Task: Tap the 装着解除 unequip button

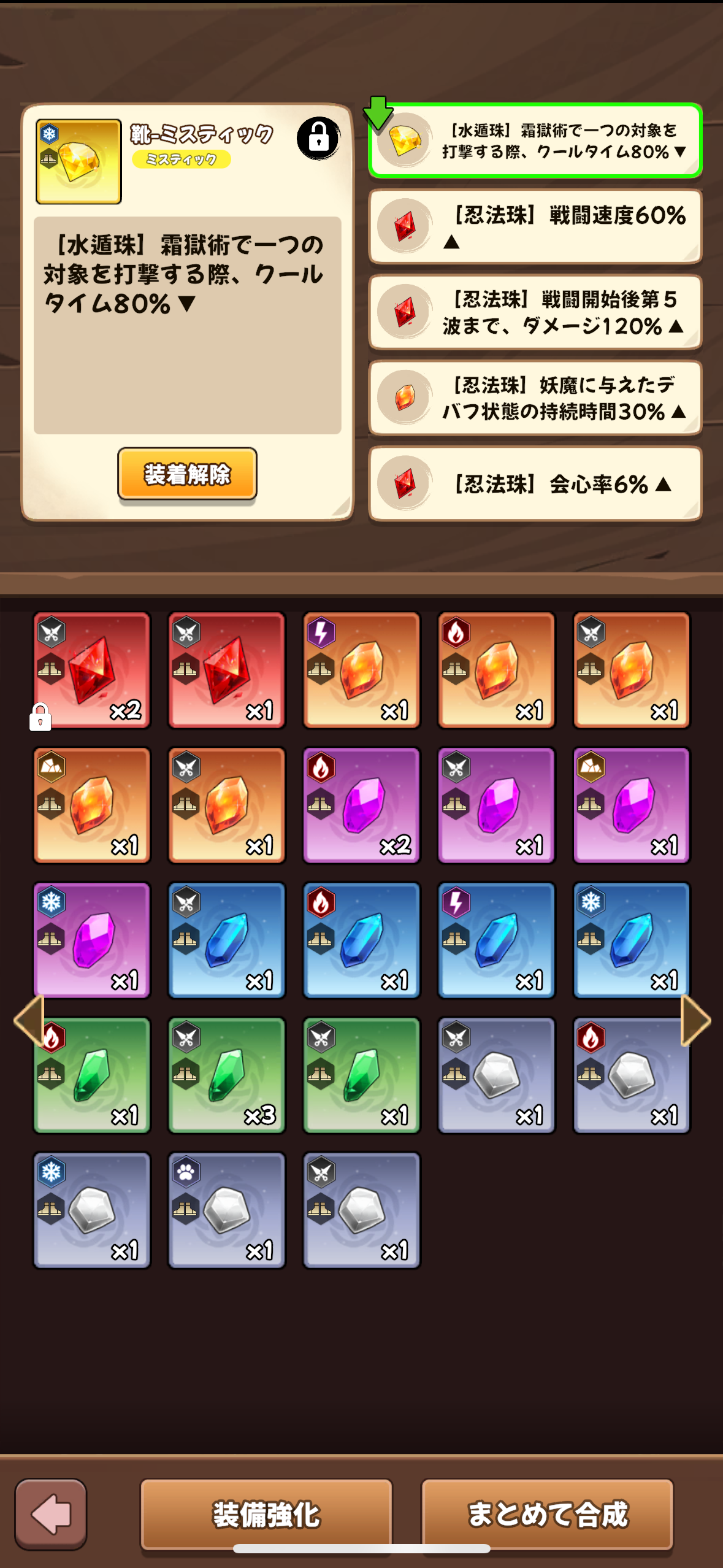Action: tap(187, 474)
